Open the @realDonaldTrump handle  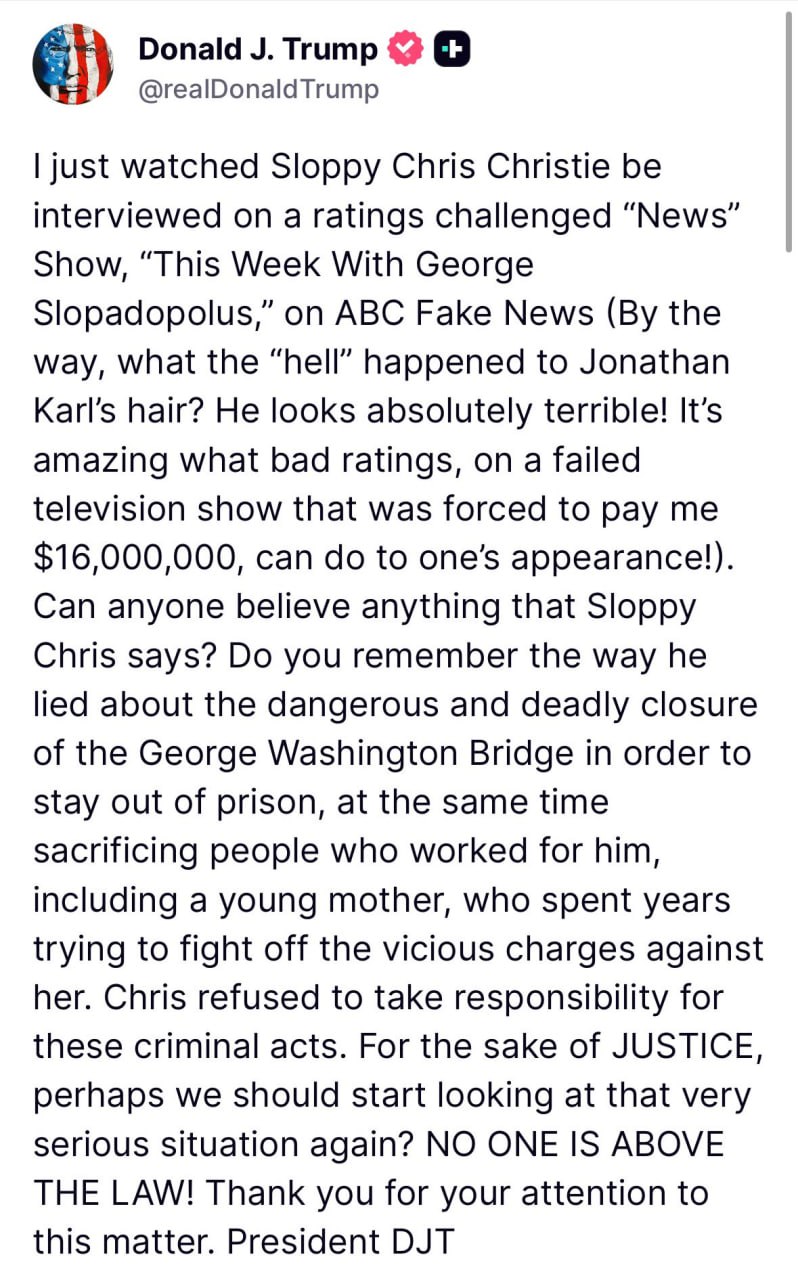click(x=258, y=89)
